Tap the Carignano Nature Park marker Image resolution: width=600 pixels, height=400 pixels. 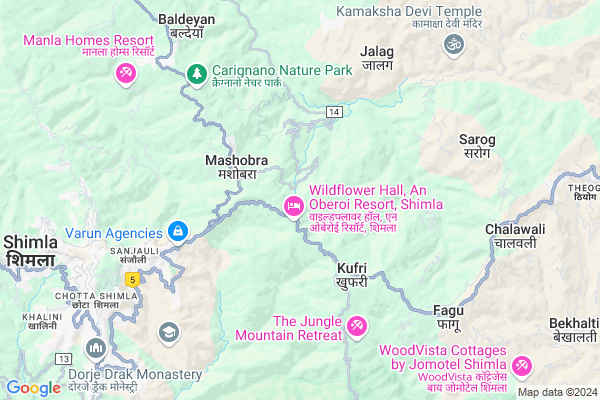coord(197,73)
